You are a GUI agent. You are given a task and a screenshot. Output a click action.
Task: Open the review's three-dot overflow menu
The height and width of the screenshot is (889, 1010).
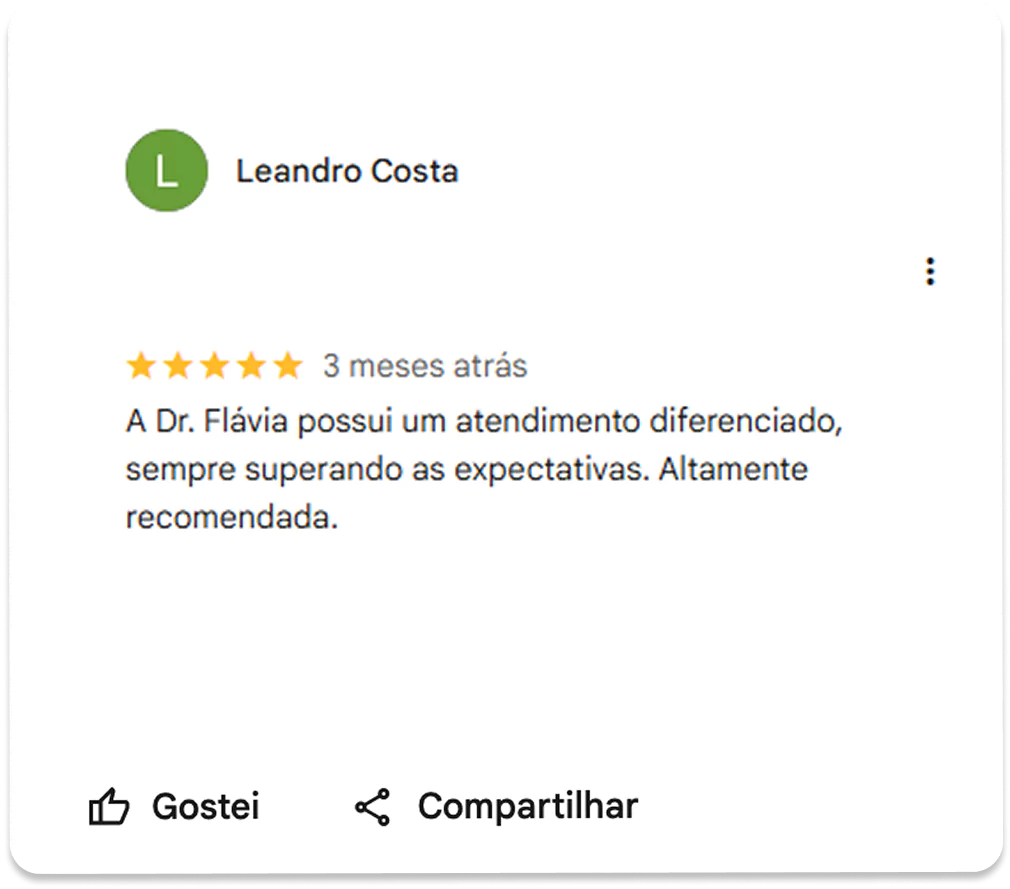coord(930,272)
